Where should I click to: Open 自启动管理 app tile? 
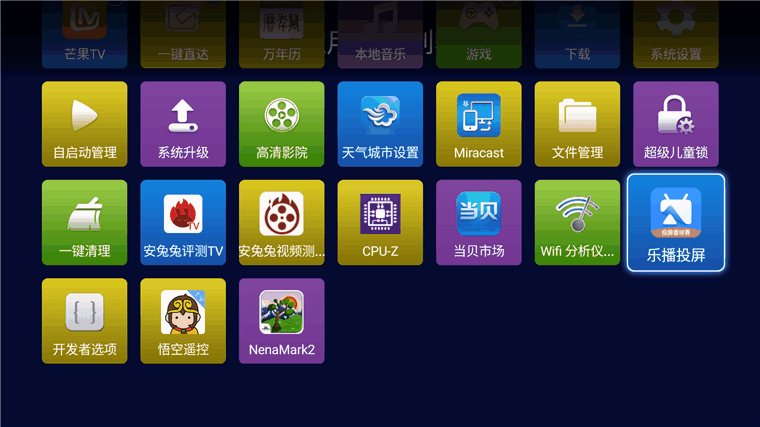tap(84, 124)
